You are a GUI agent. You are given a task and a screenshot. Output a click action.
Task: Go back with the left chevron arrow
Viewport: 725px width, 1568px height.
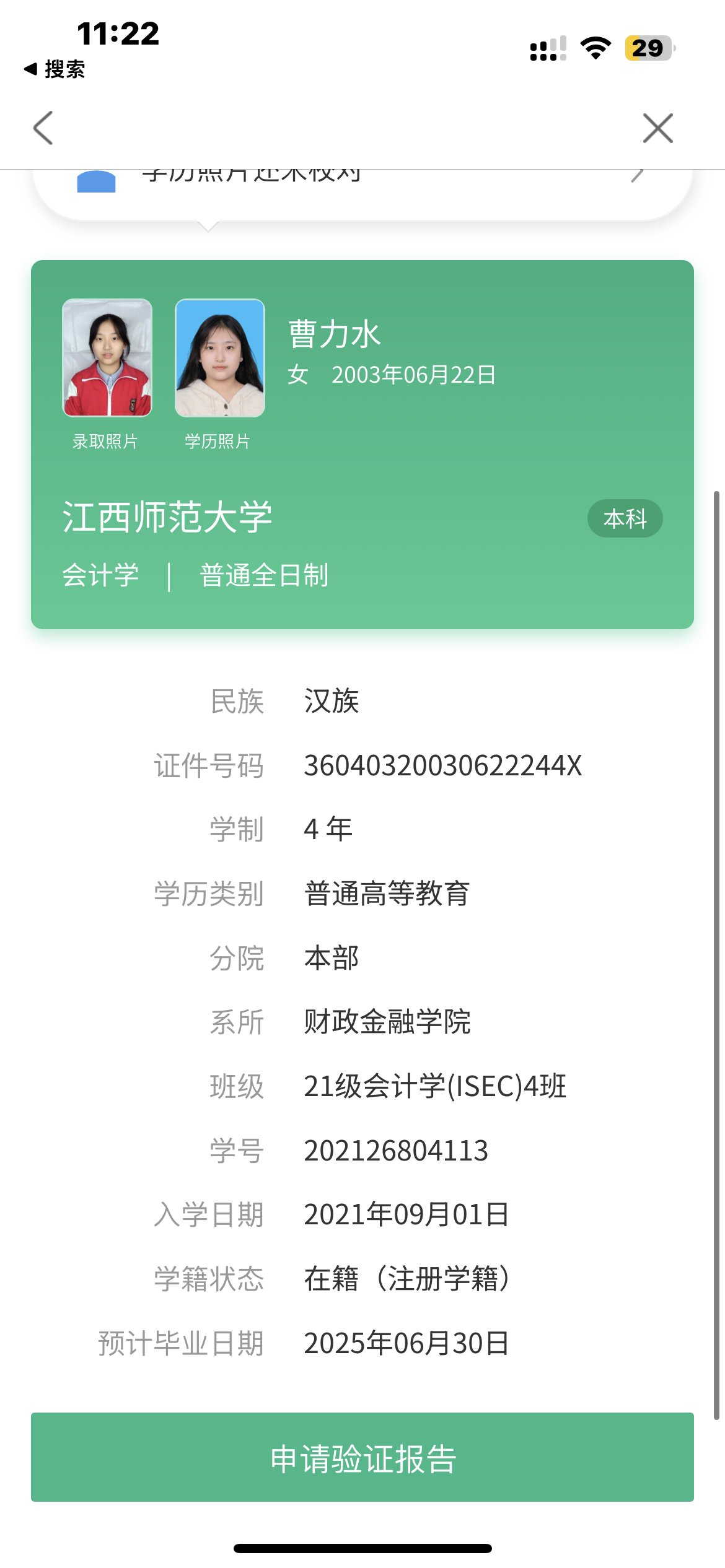43,128
